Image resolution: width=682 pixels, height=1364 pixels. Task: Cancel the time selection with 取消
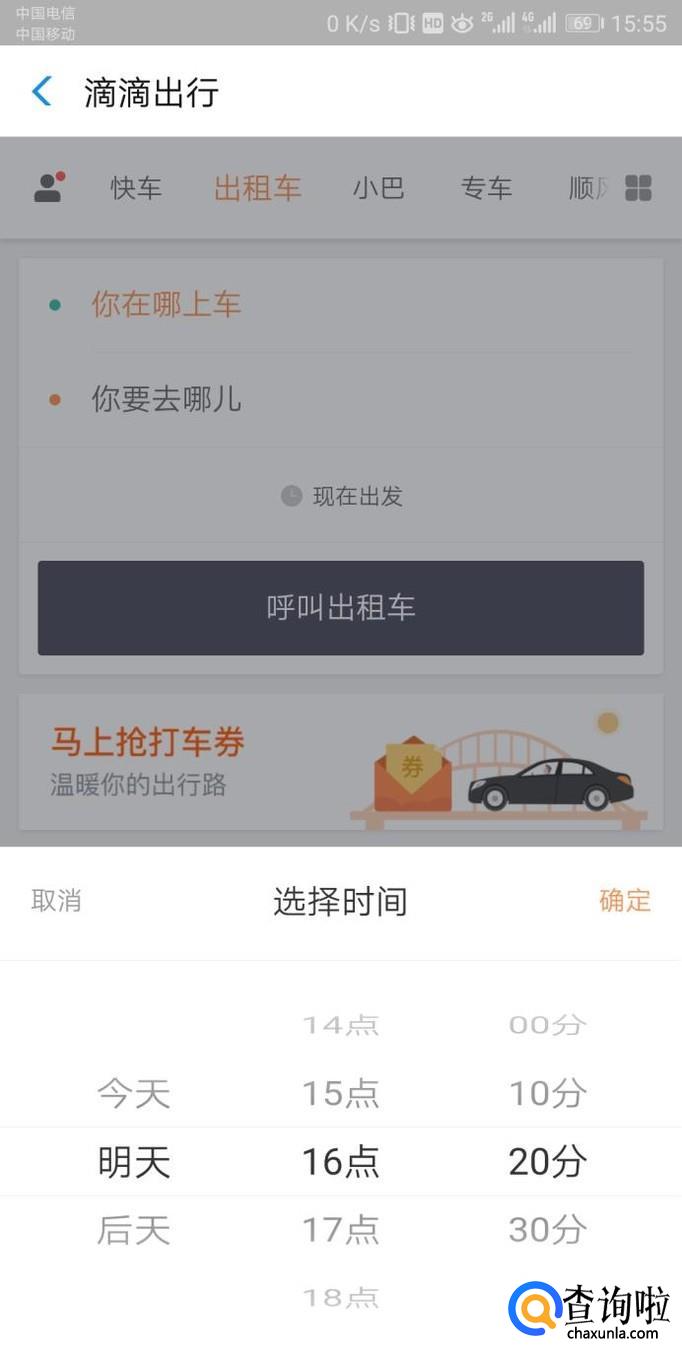point(56,900)
